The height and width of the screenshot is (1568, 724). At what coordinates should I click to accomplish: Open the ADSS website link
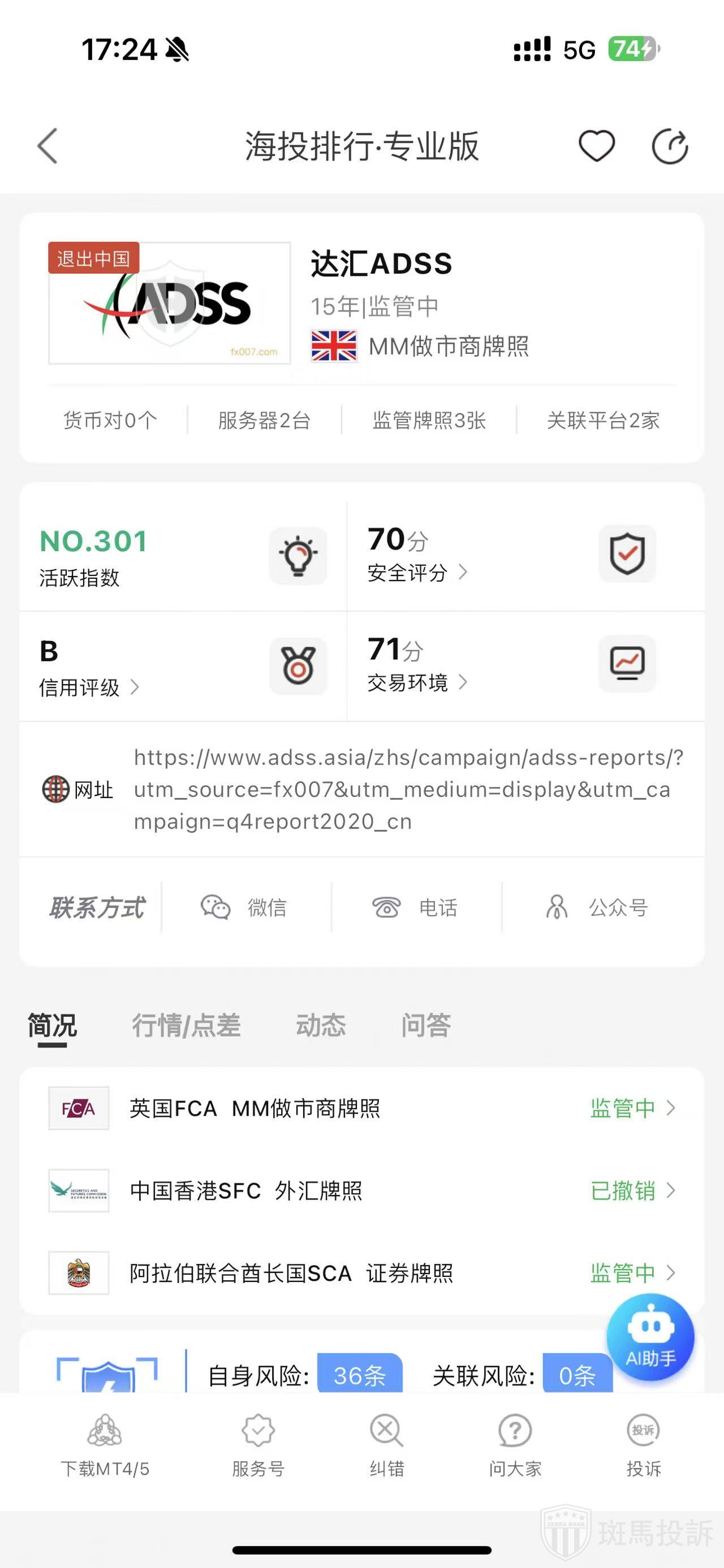(407, 790)
